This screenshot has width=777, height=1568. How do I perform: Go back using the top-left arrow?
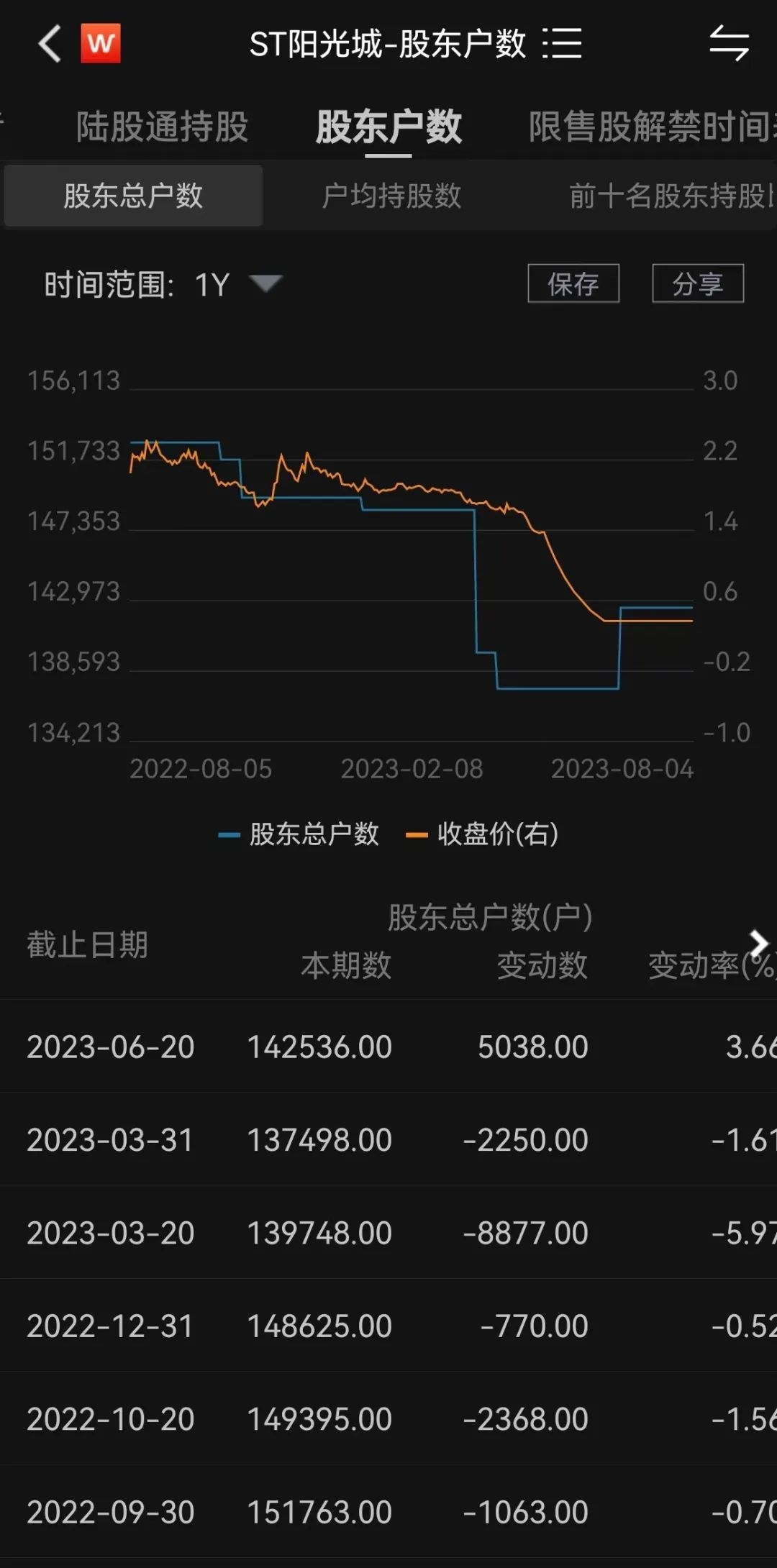click(x=50, y=44)
